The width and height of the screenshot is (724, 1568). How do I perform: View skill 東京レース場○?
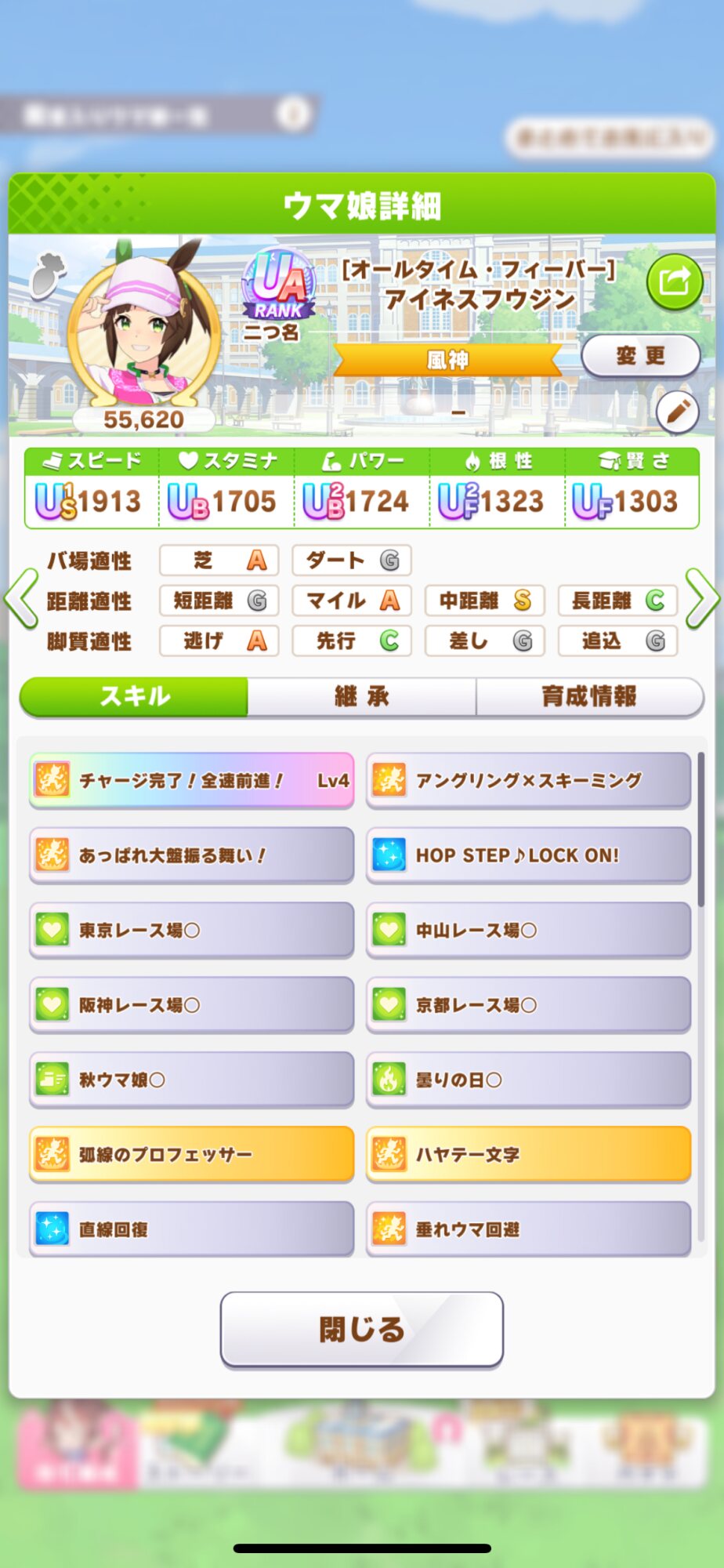coord(192,930)
